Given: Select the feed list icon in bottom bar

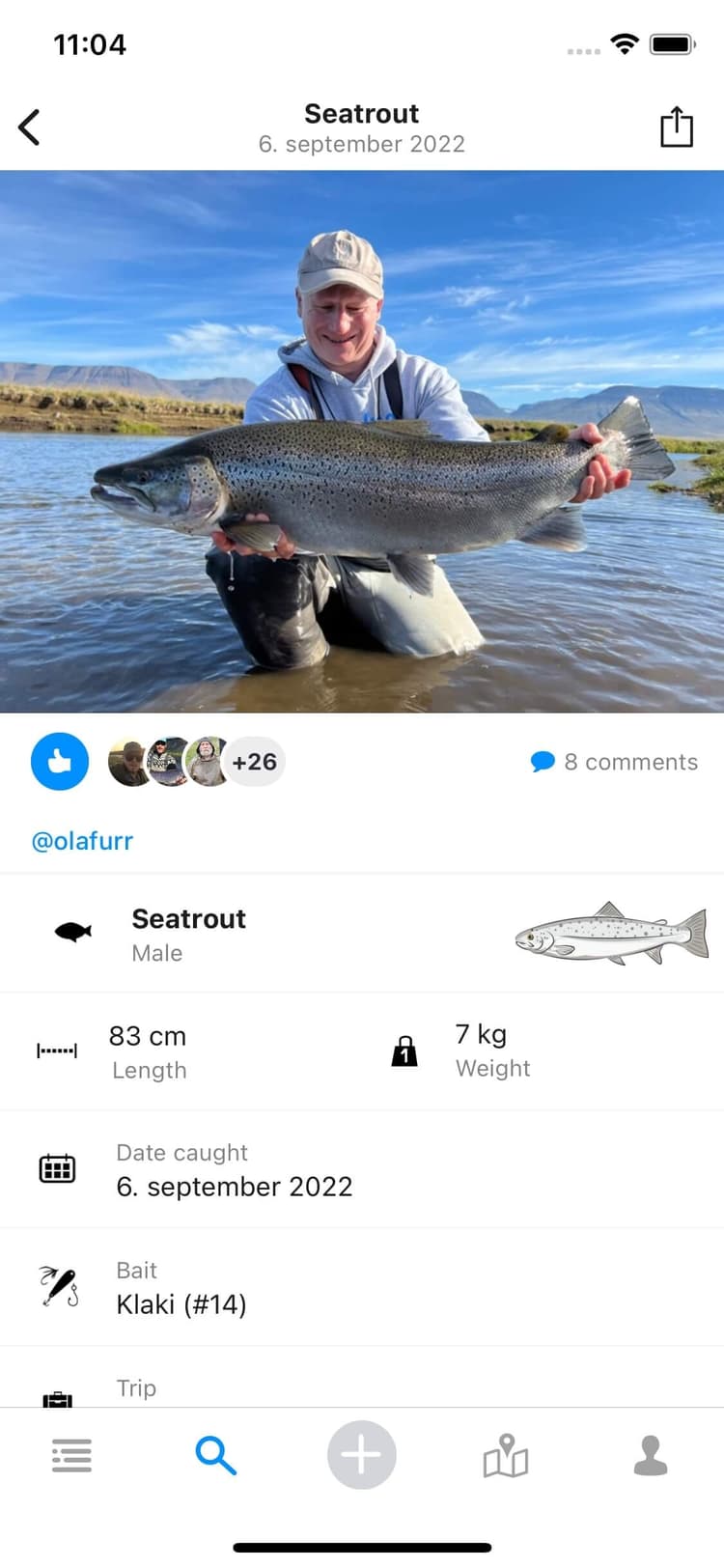Looking at the screenshot, I should tap(71, 1456).
